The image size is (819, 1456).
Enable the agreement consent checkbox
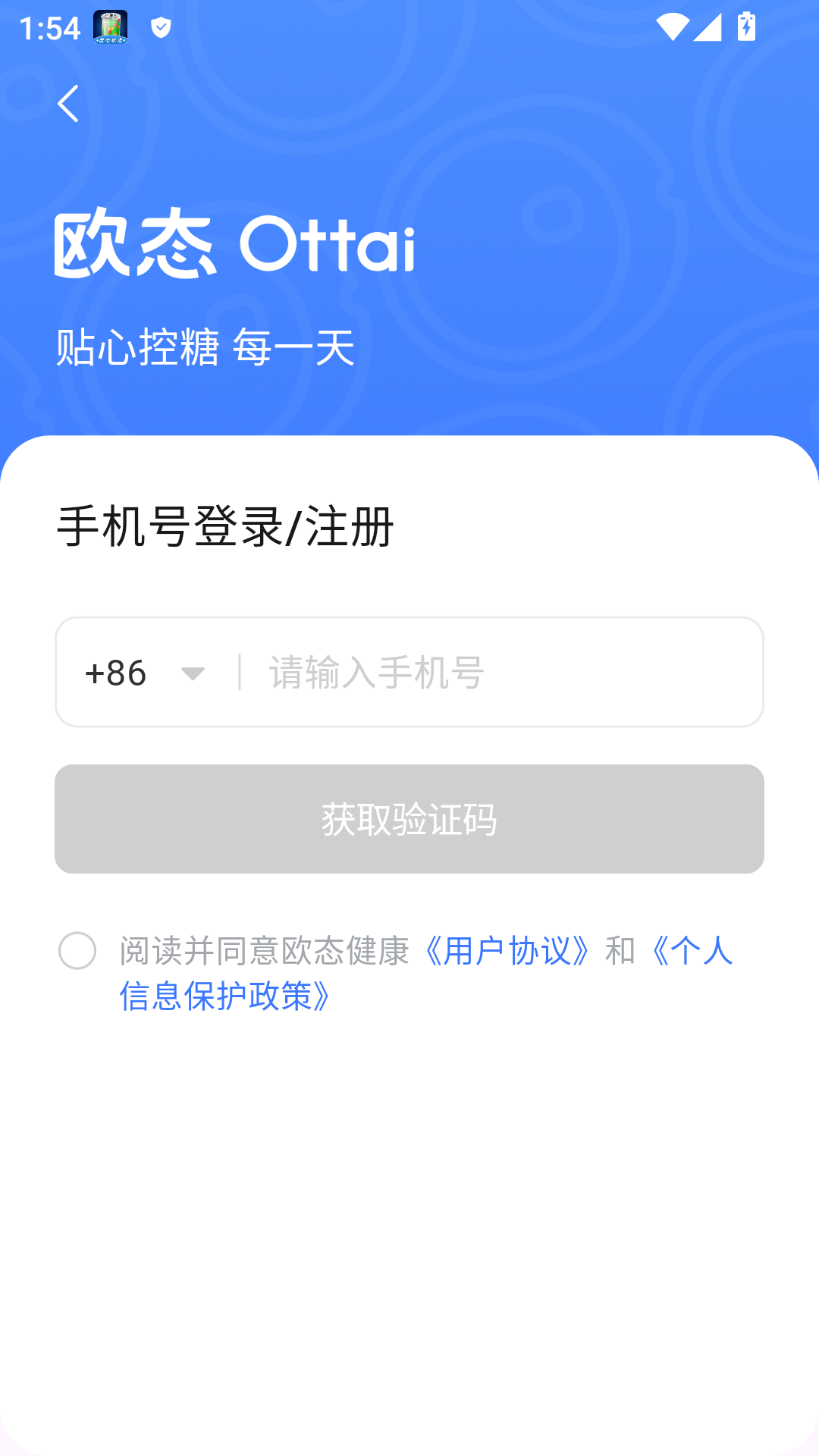(77, 952)
